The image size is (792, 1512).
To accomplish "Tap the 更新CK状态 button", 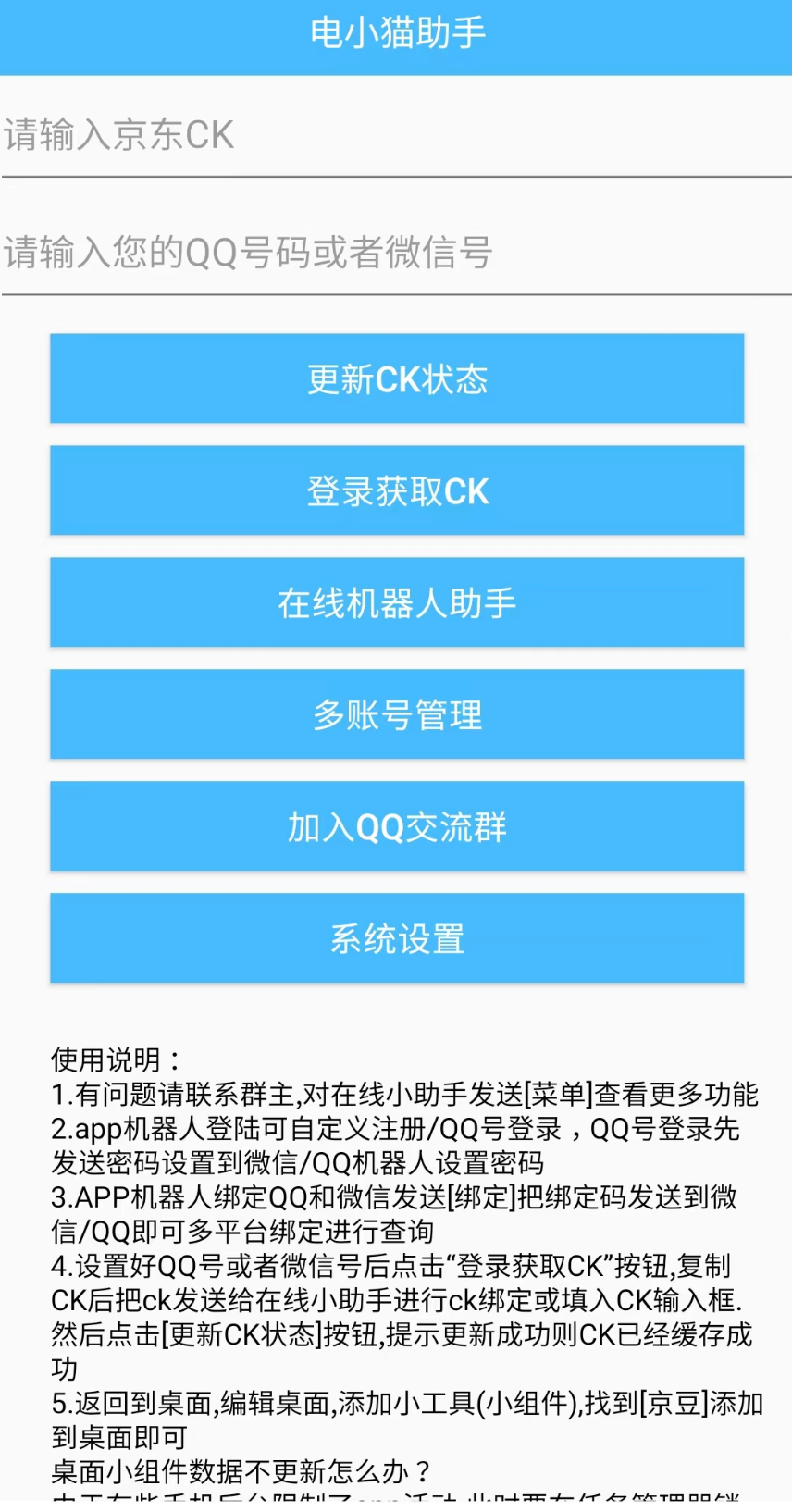I will tap(397, 378).
